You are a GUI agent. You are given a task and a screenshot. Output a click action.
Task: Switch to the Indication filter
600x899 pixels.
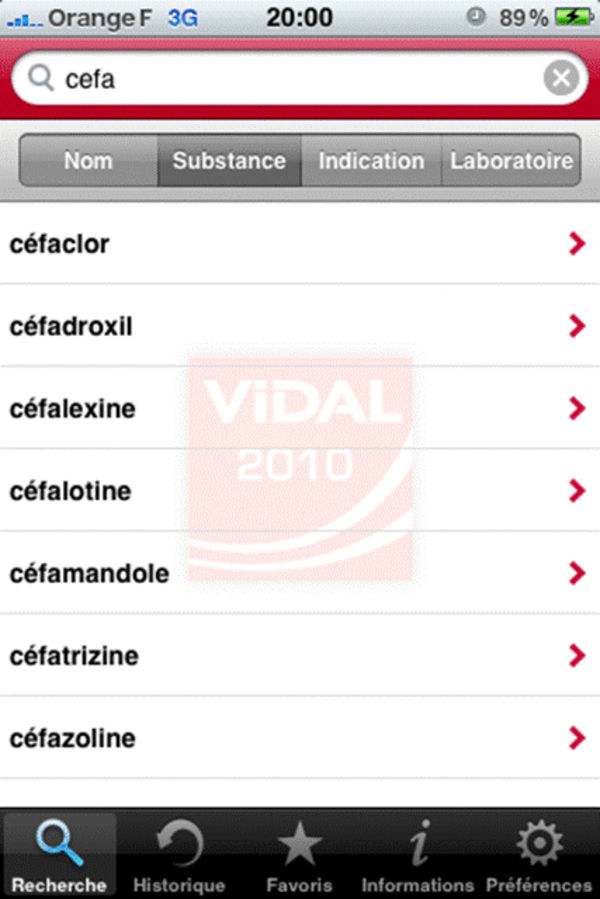(371, 161)
